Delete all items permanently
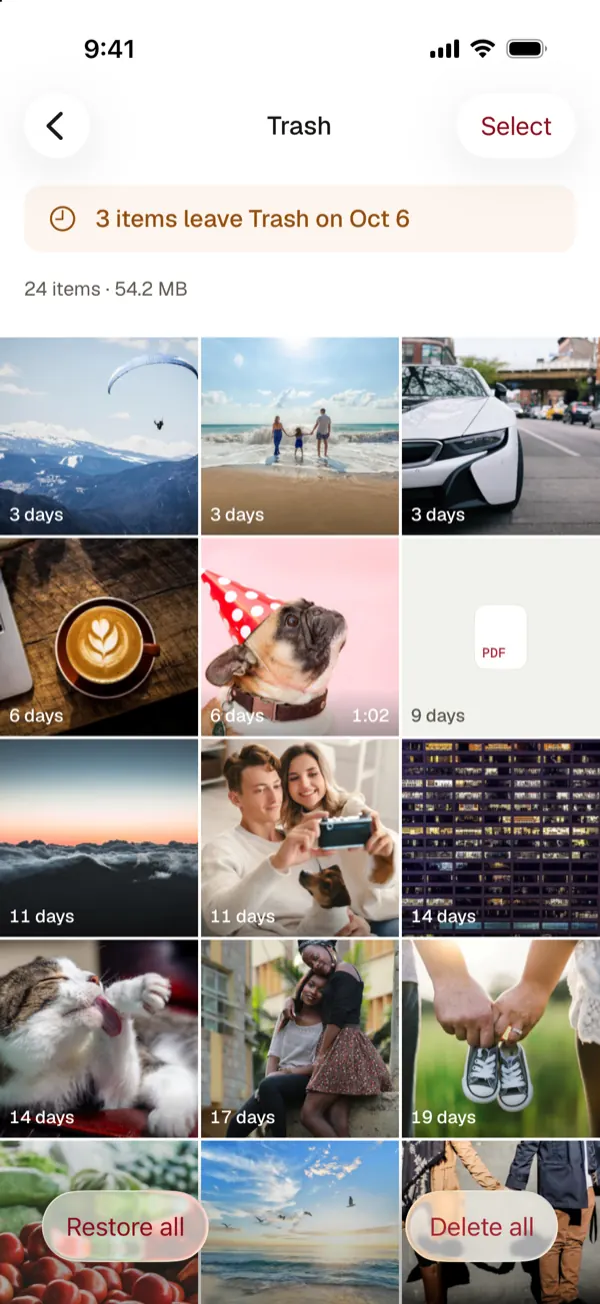600x1304 pixels. [481, 1226]
